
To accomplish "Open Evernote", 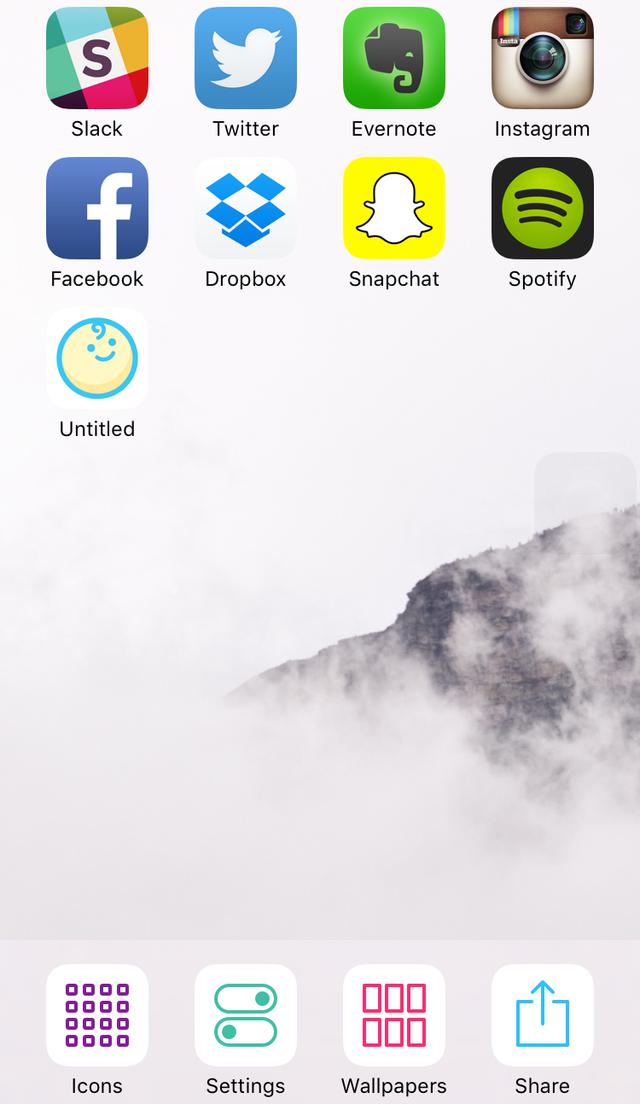I will click(x=394, y=58).
